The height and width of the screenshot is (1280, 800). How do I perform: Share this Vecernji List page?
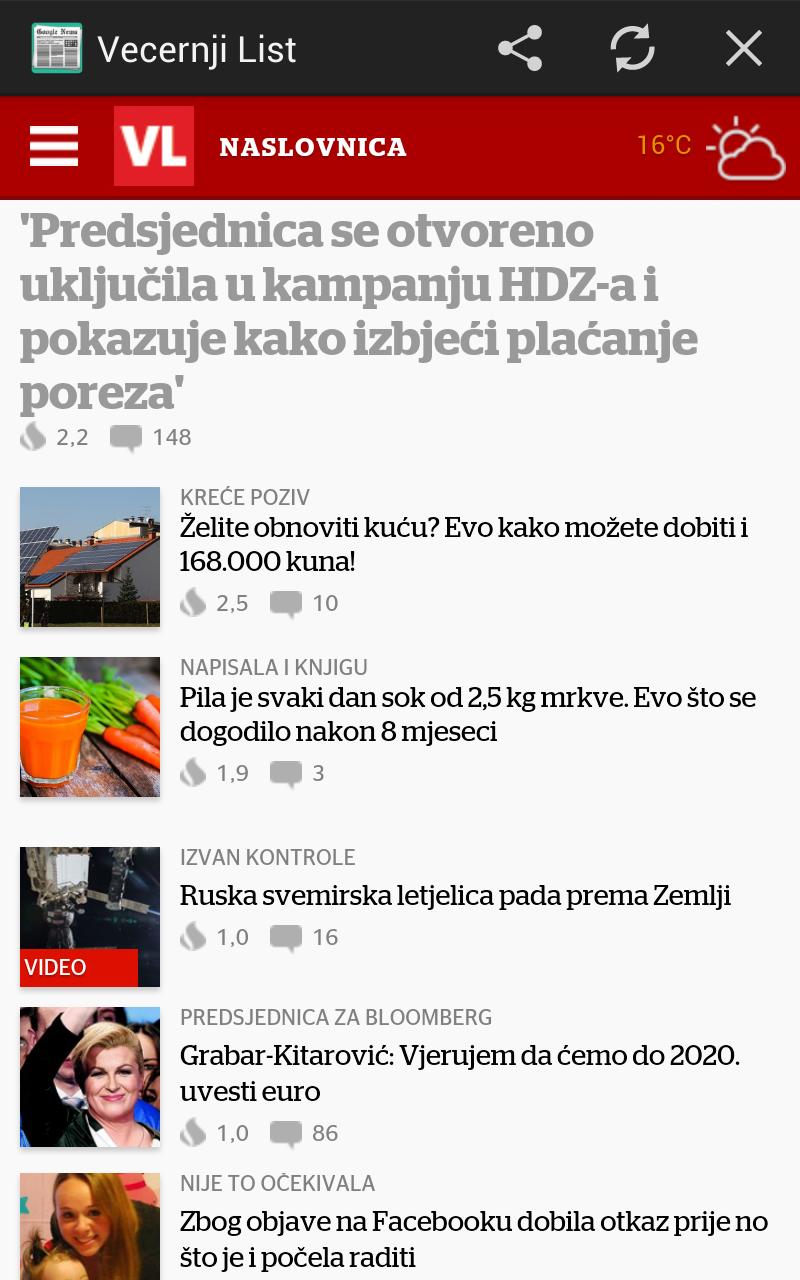pyautogui.click(x=520, y=48)
